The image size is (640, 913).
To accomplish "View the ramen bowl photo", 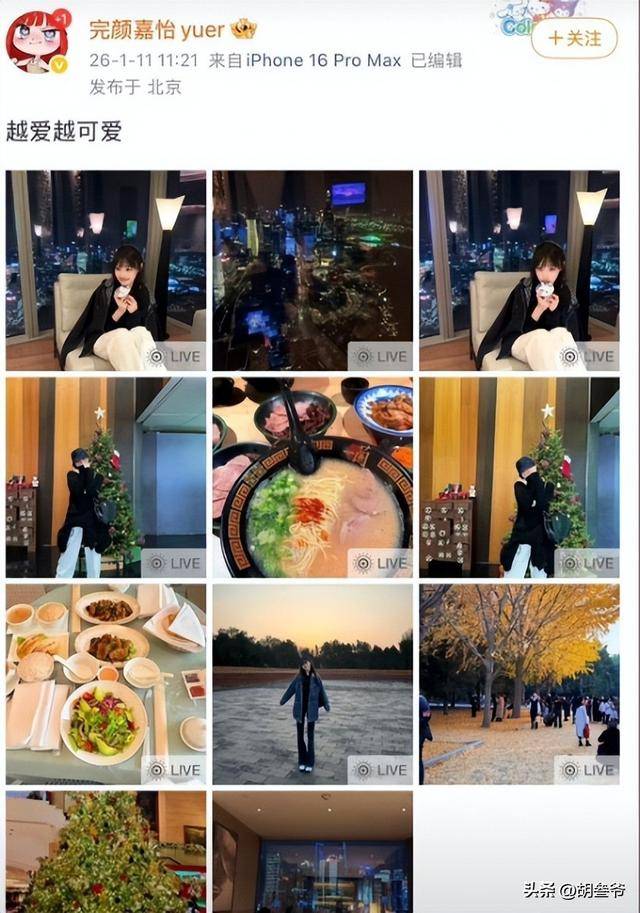I will coord(312,477).
